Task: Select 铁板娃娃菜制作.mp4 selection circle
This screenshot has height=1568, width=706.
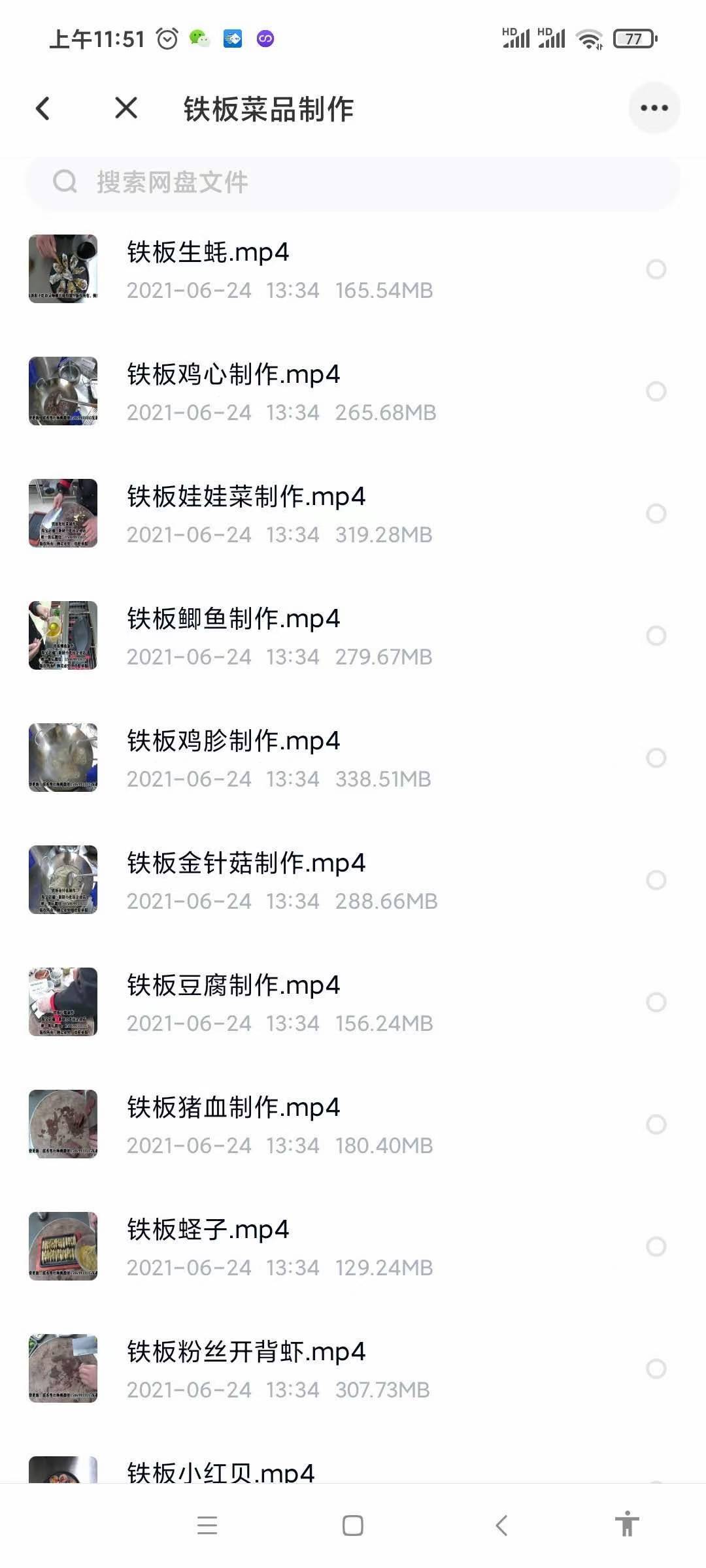Action: point(655,514)
